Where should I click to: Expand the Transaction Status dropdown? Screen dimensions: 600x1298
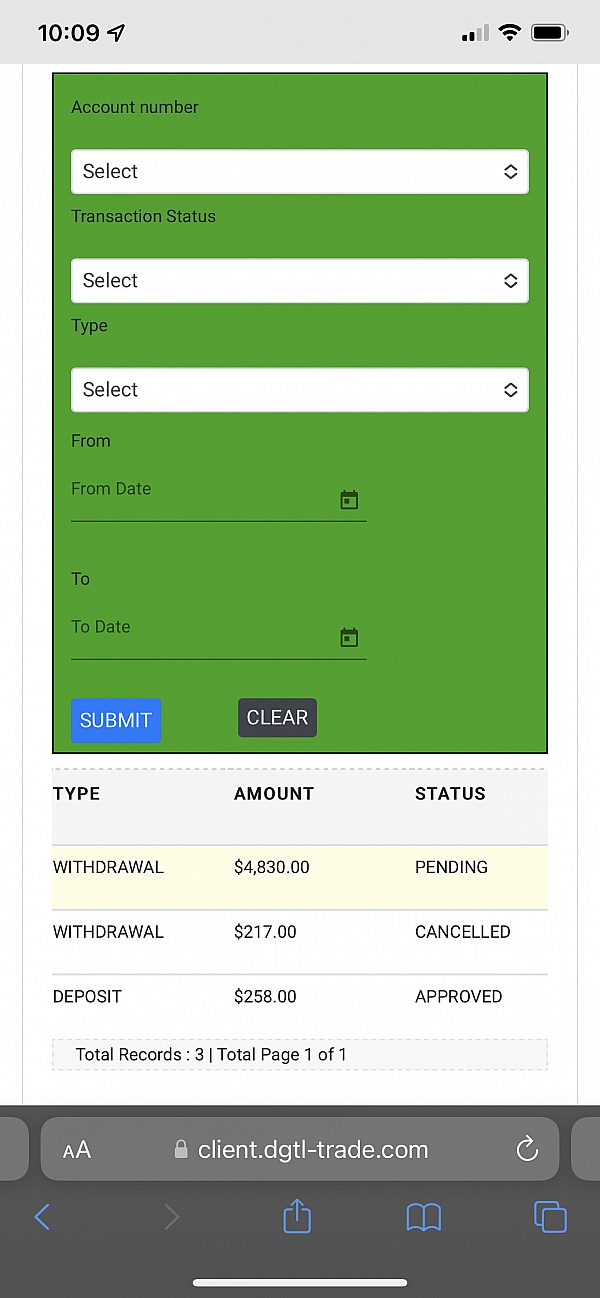[x=300, y=281]
